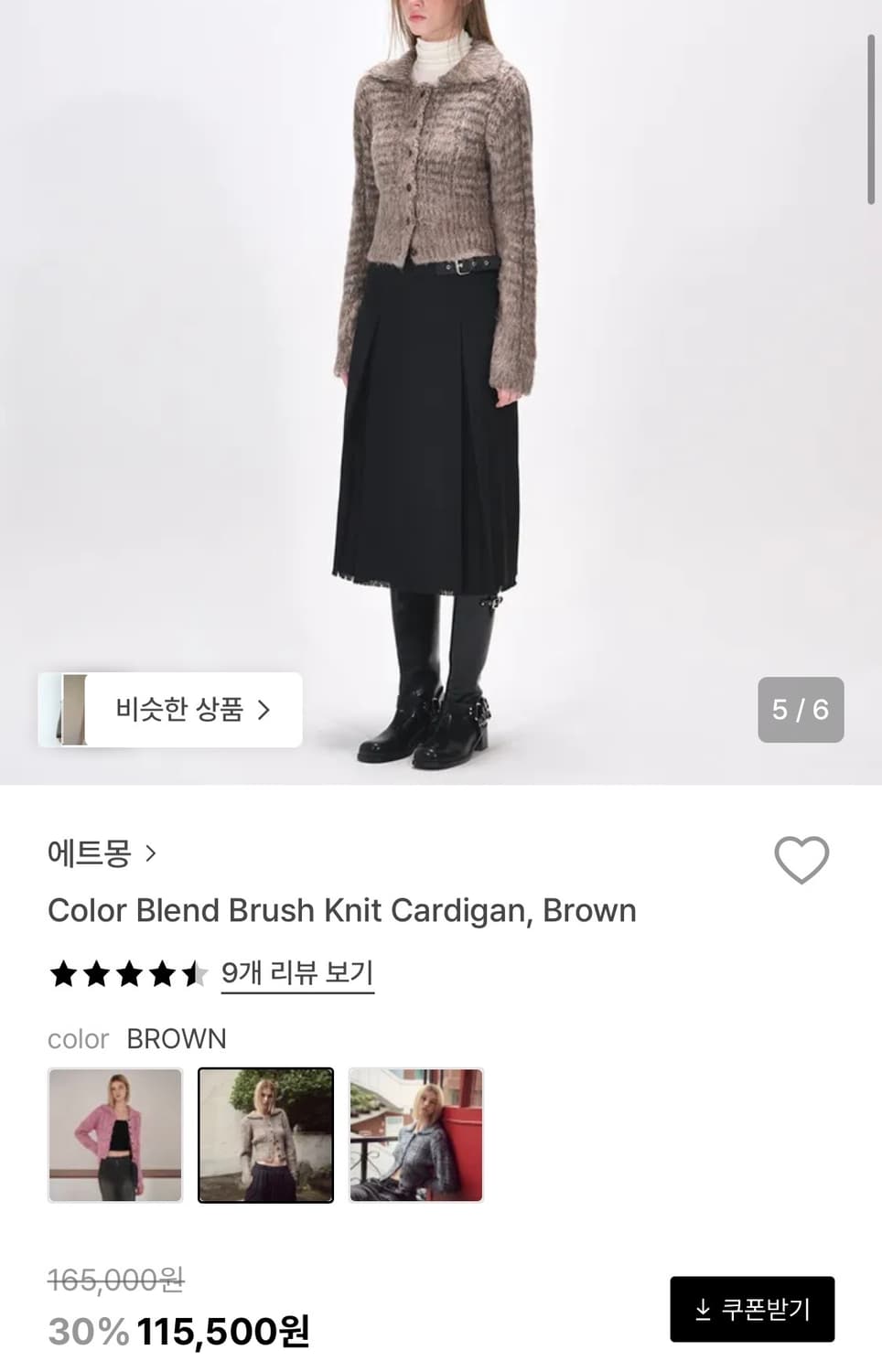Viewport: 882px width, 1372px height.
Task: Tap the half-filled fifth rating star
Action: 198,974
